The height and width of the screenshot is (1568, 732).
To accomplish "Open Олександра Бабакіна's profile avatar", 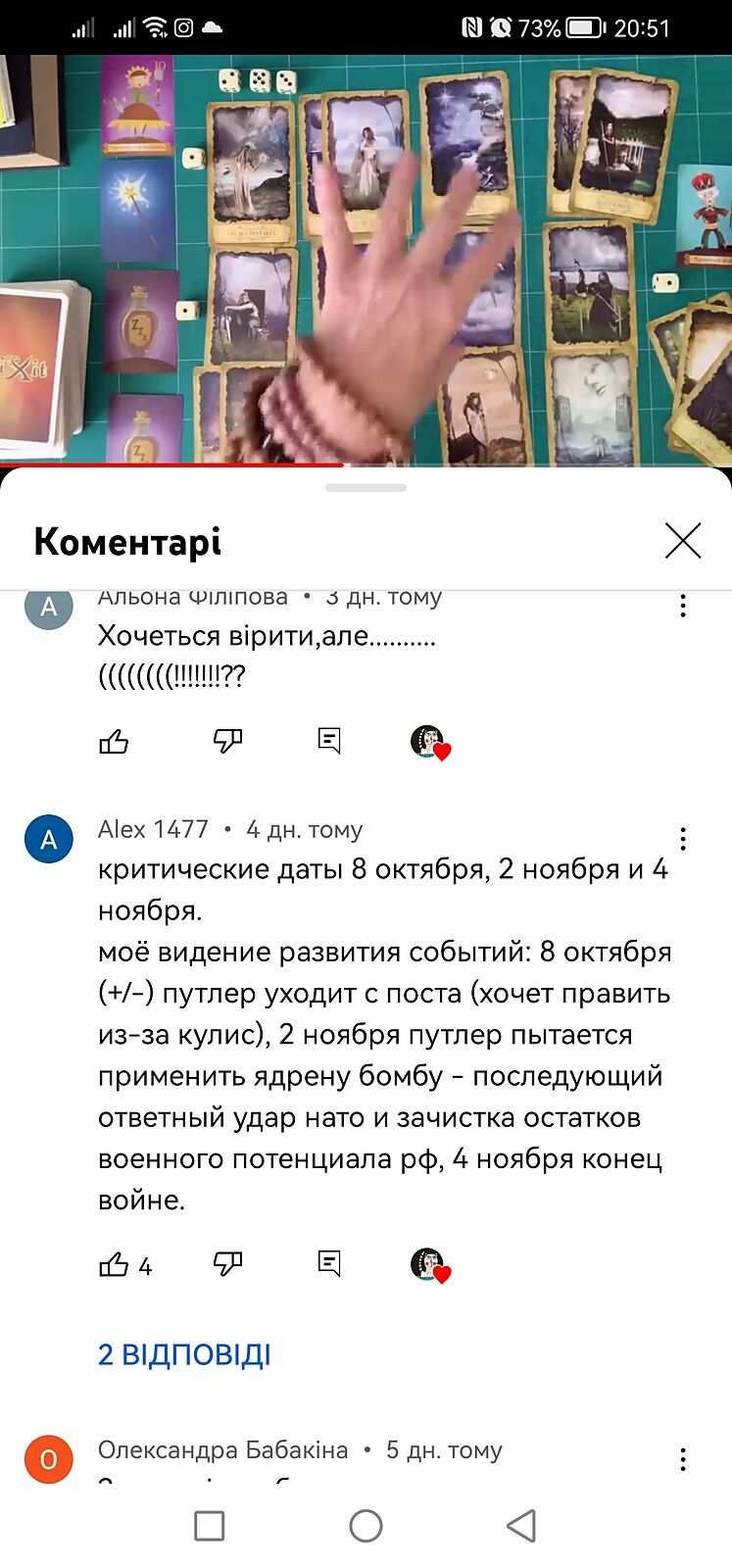I will [49, 1459].
